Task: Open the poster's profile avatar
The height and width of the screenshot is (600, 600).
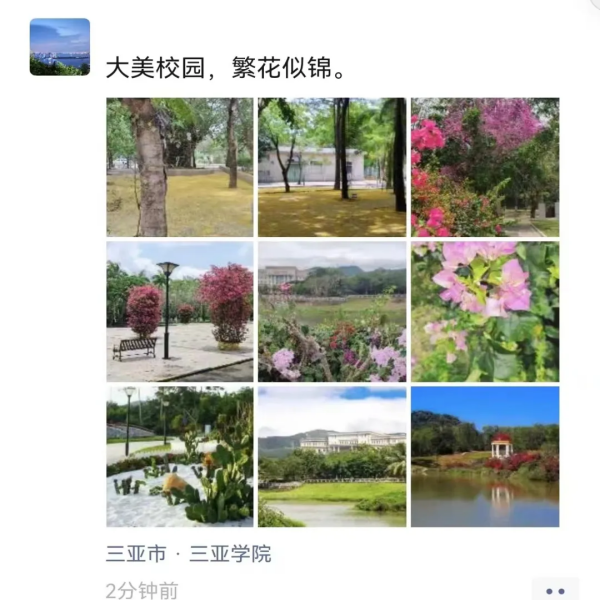Action: pyautogui.click(x=60, y=47)
